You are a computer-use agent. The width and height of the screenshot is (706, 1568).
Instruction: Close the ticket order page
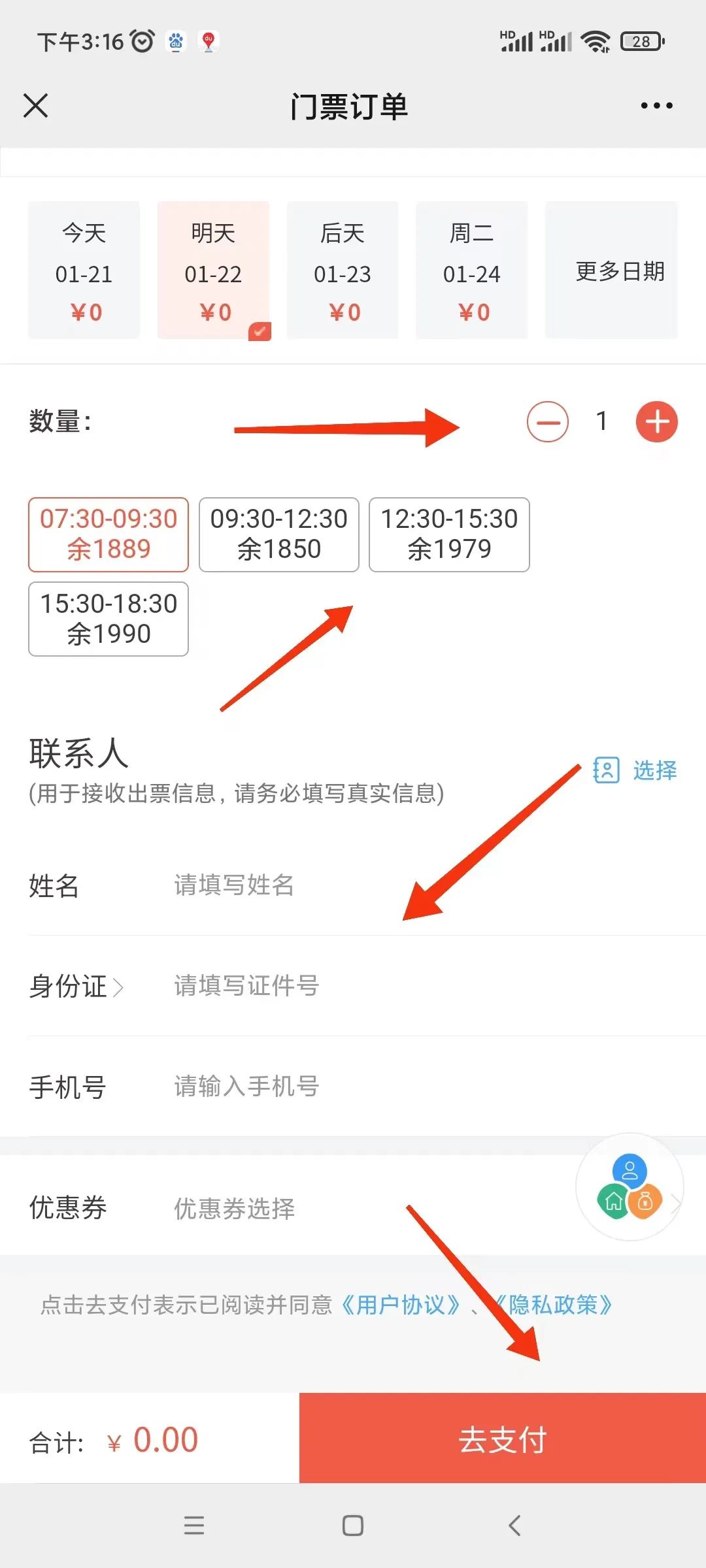click(35, 105)
